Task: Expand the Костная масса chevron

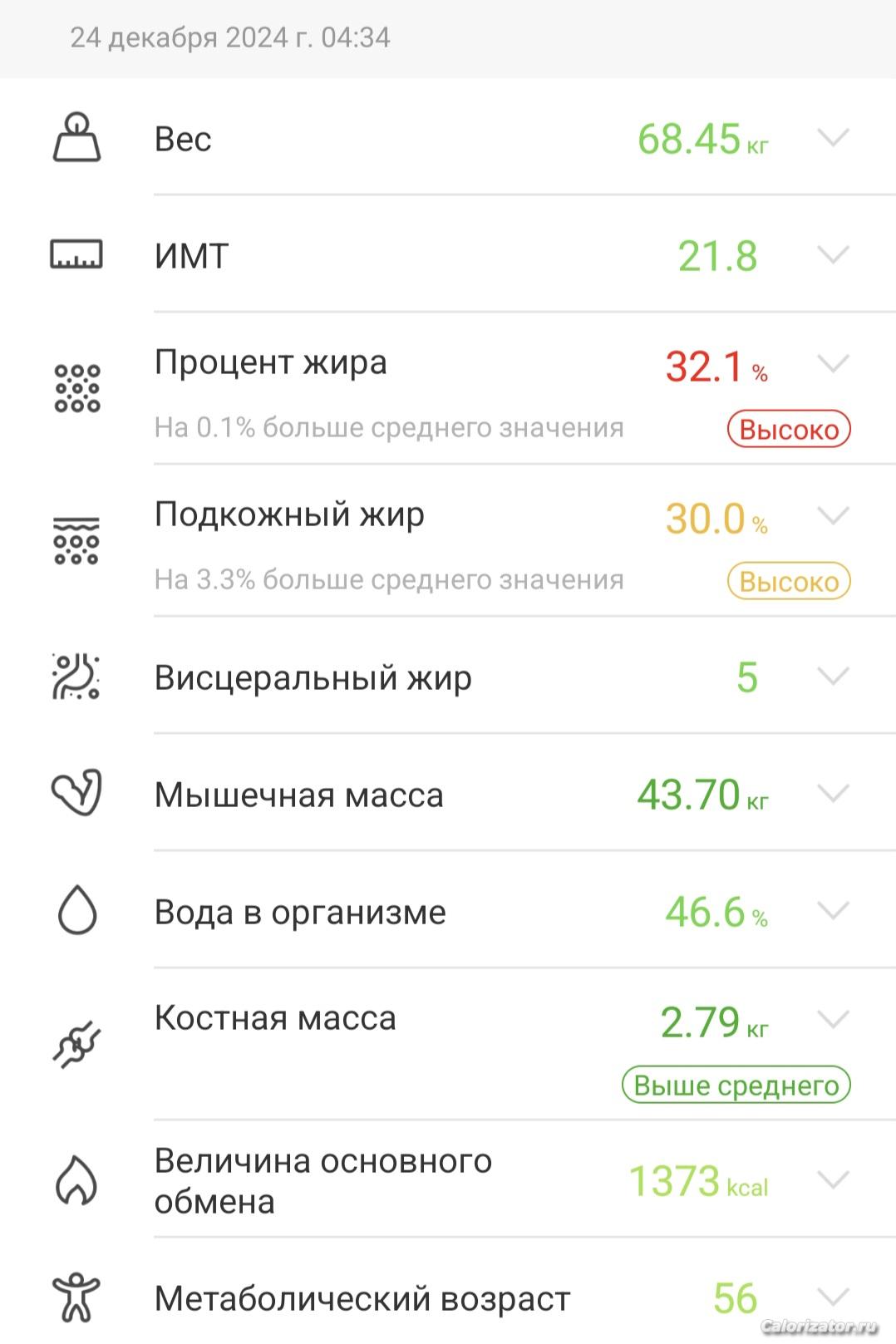Action: pyautogui.click(x=833, y=1020)
